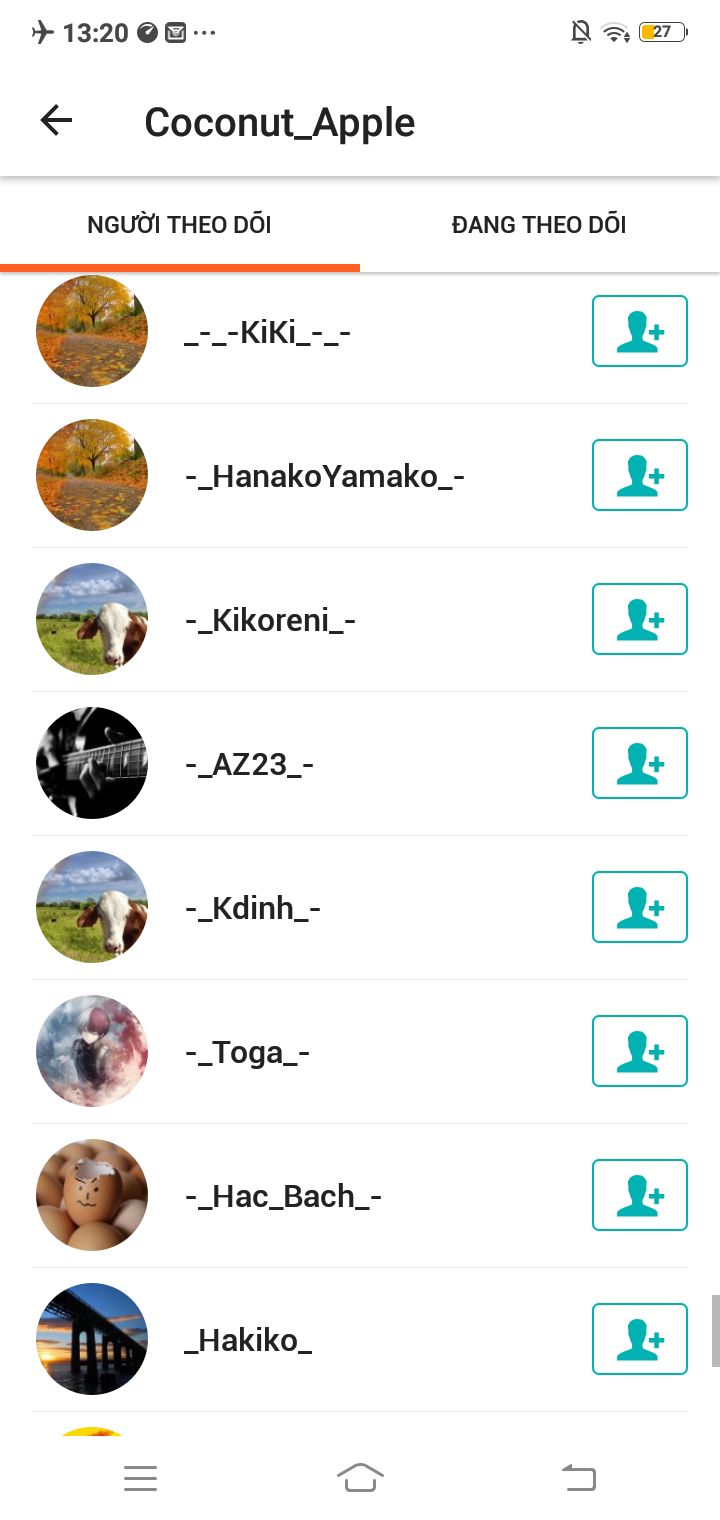This screenshot has height=1520, width=720.
Task: Go back using the top arrow
Action: click(56, 122)
